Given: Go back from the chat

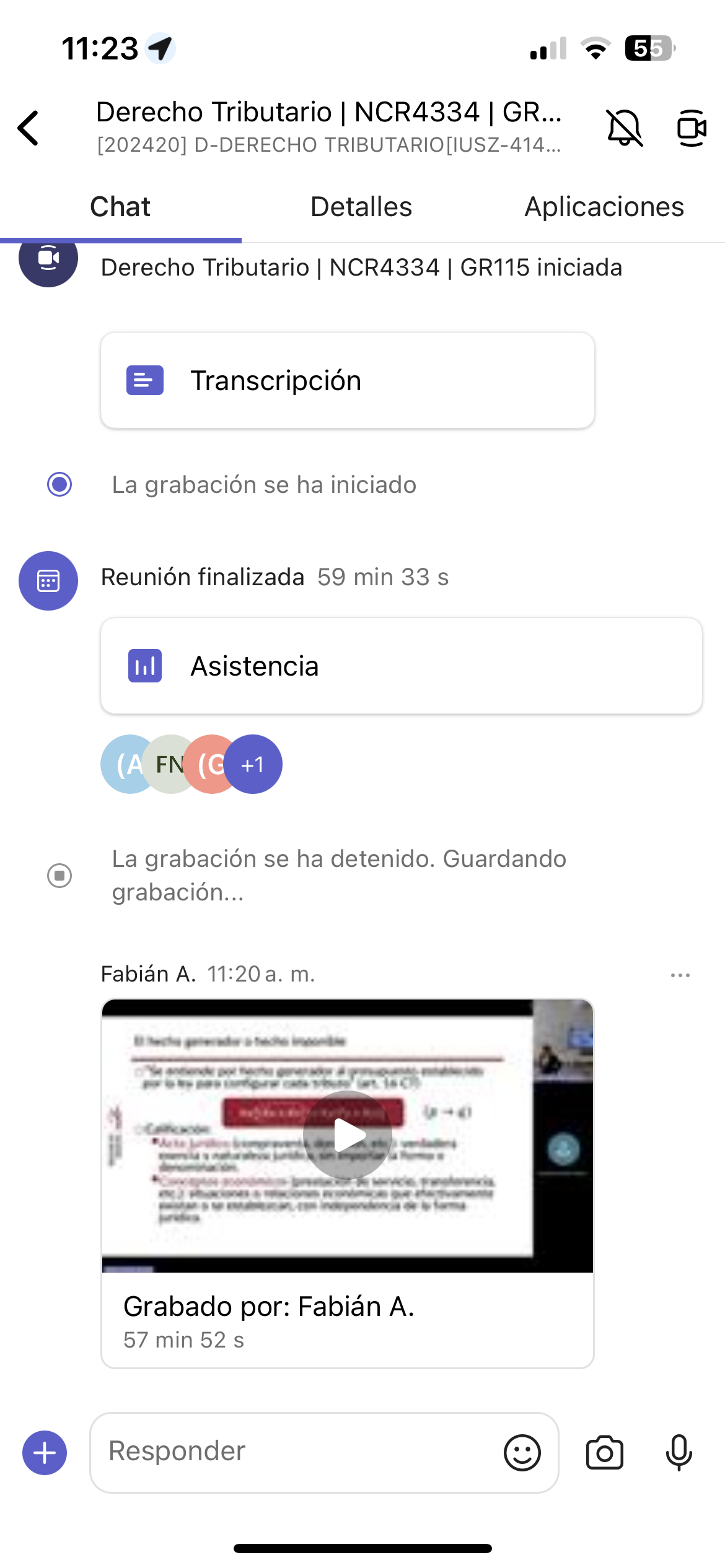Looking at the screenshot, I should coord(29,128).
